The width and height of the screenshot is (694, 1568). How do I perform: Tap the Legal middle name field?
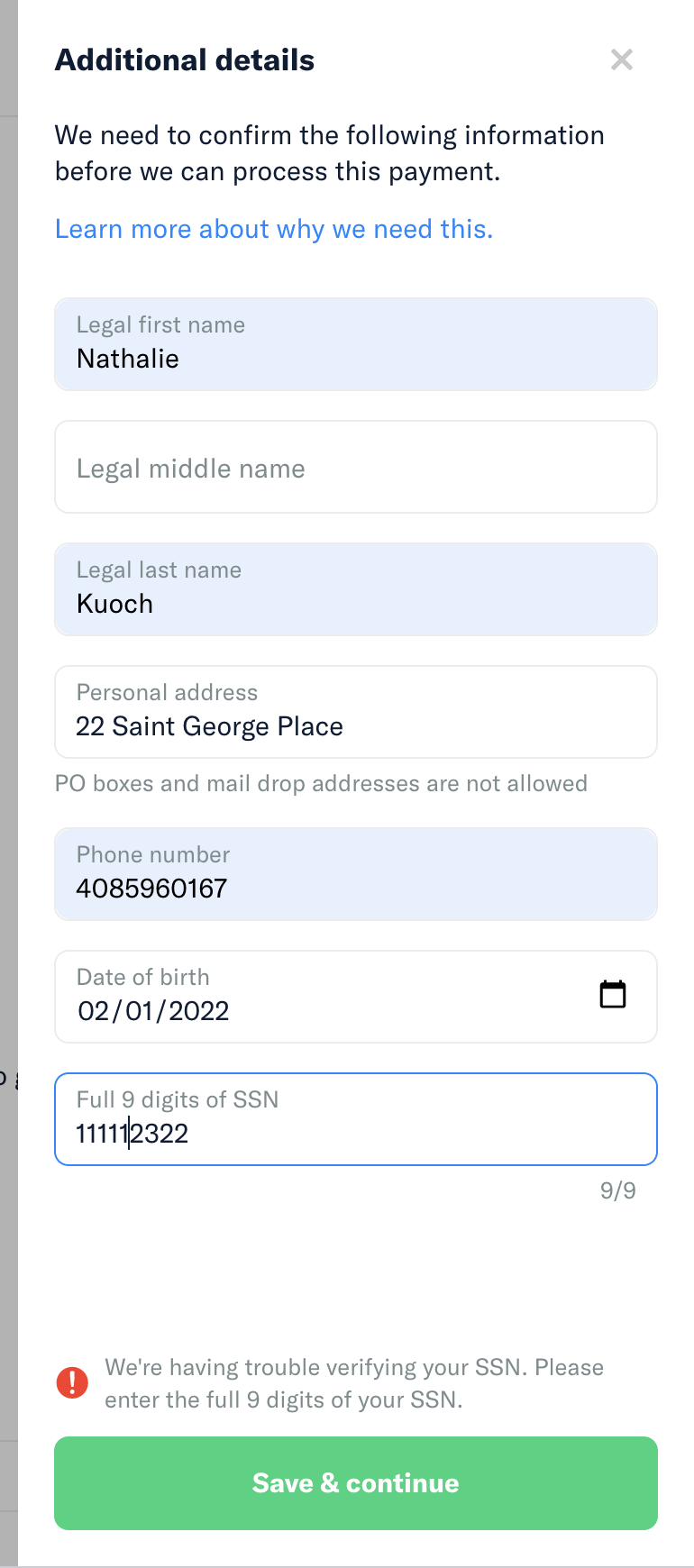click(356, 467)
